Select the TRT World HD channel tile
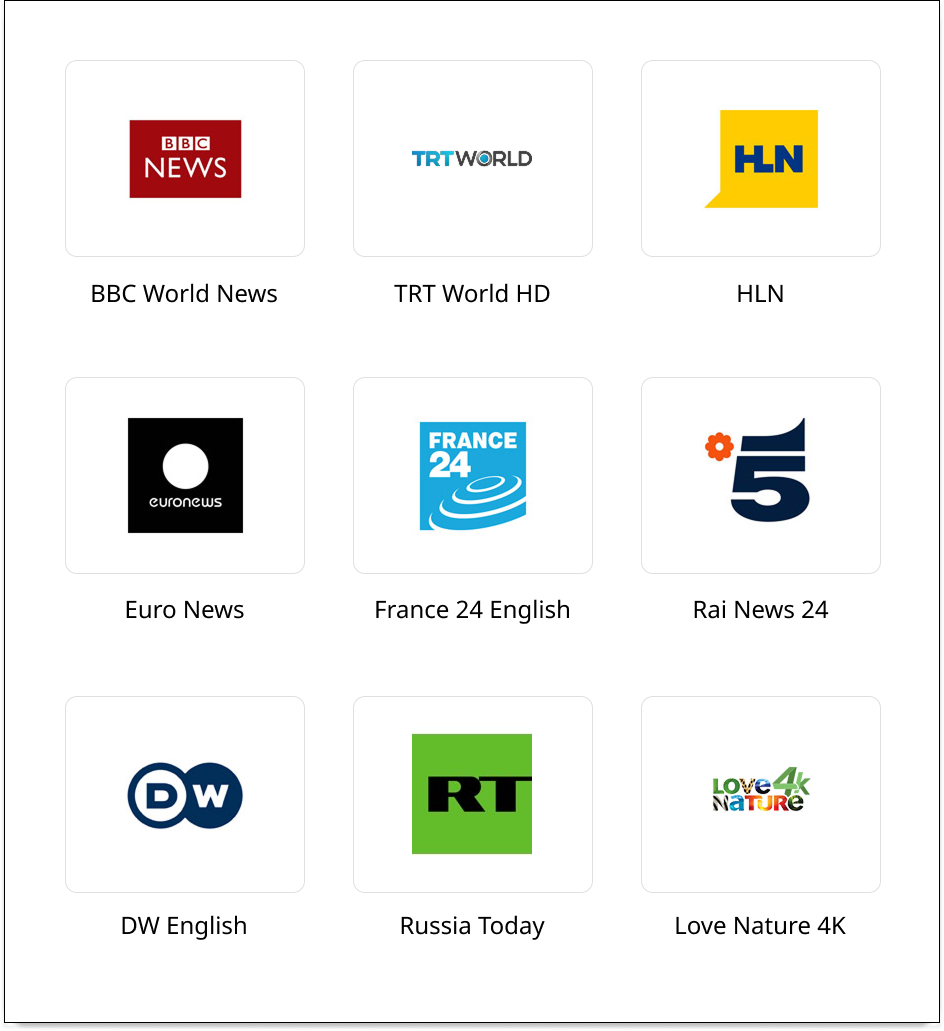 472,159
